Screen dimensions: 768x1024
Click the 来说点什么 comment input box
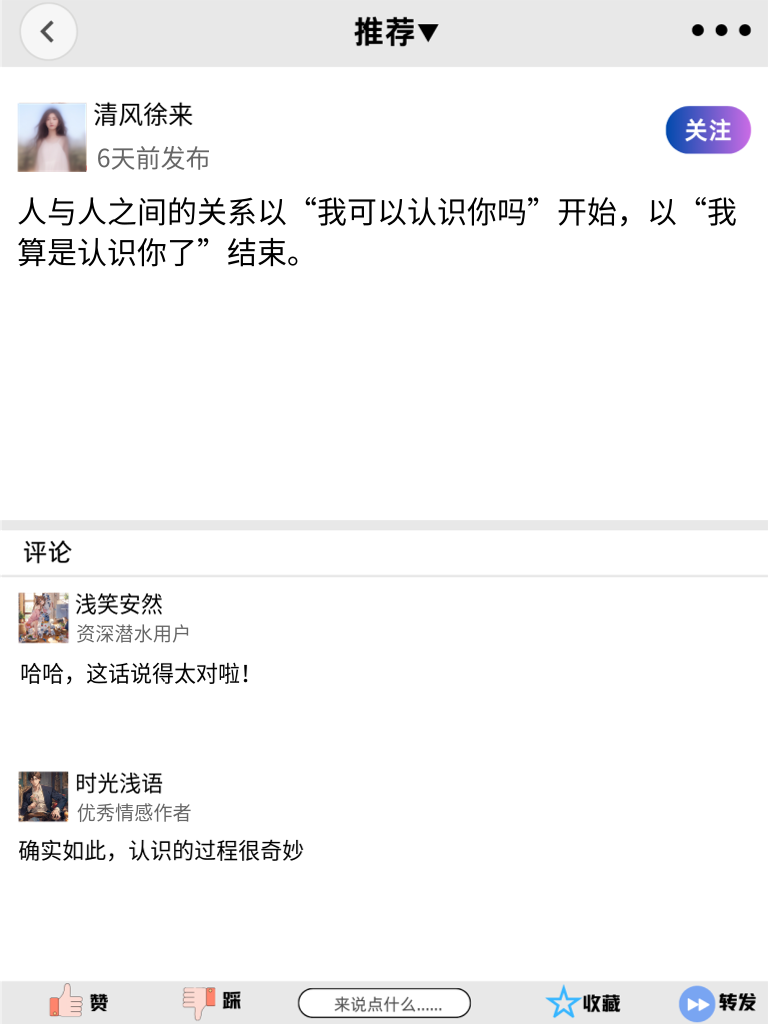point(385,1001)
